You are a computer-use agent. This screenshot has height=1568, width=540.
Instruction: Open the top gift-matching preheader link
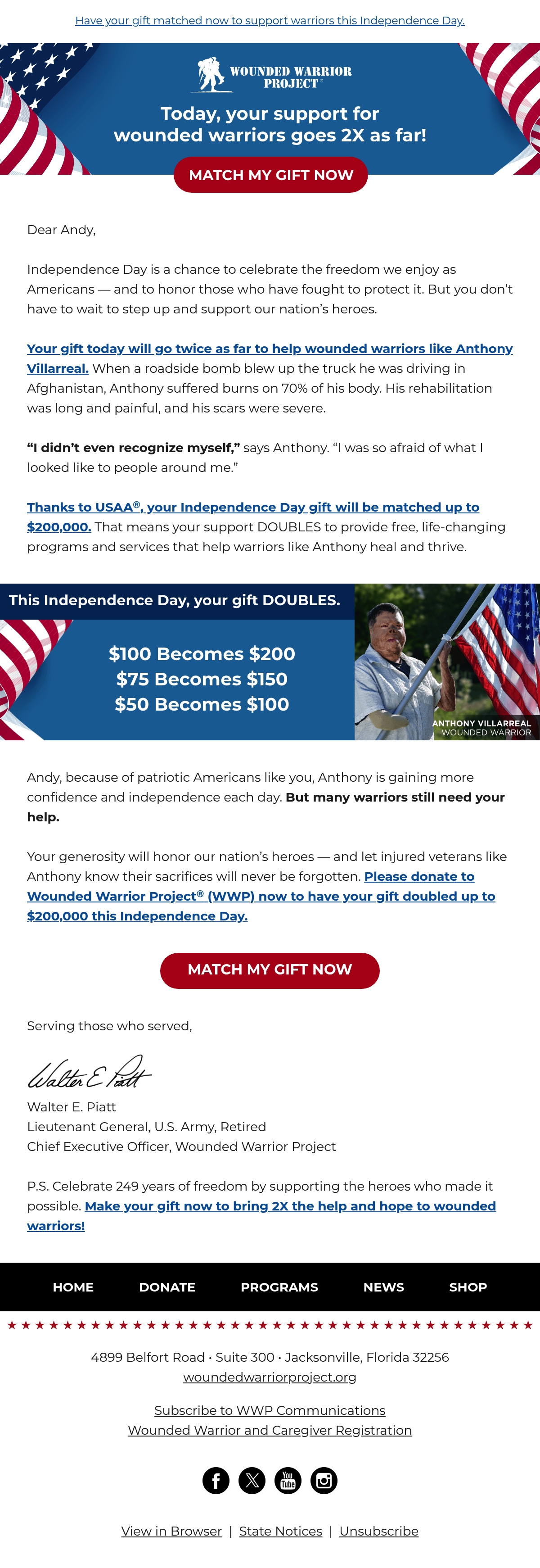(270, 21)
